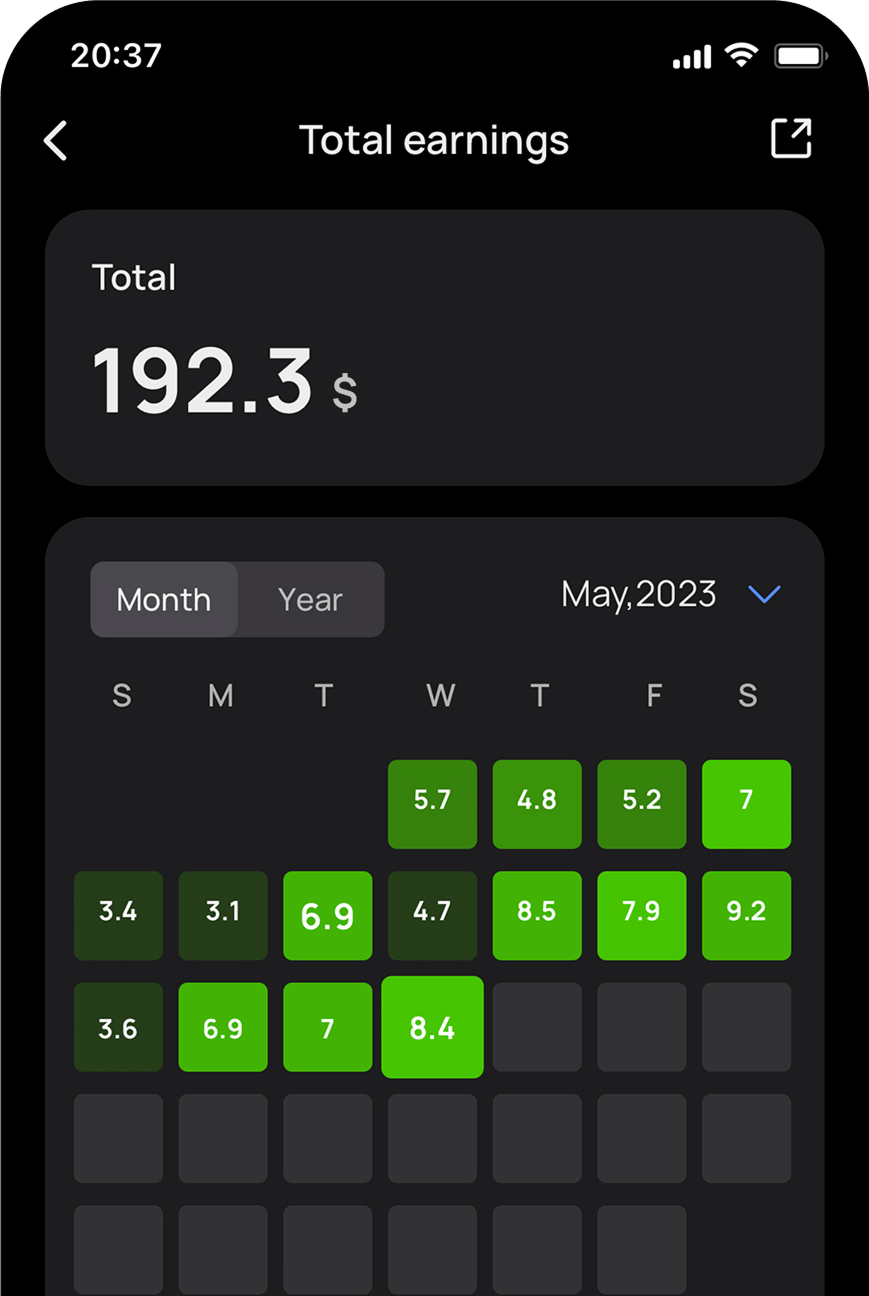869x1296 pixels.
Task: Select the day with 8.4 earnings
Action: (432, 1027)
